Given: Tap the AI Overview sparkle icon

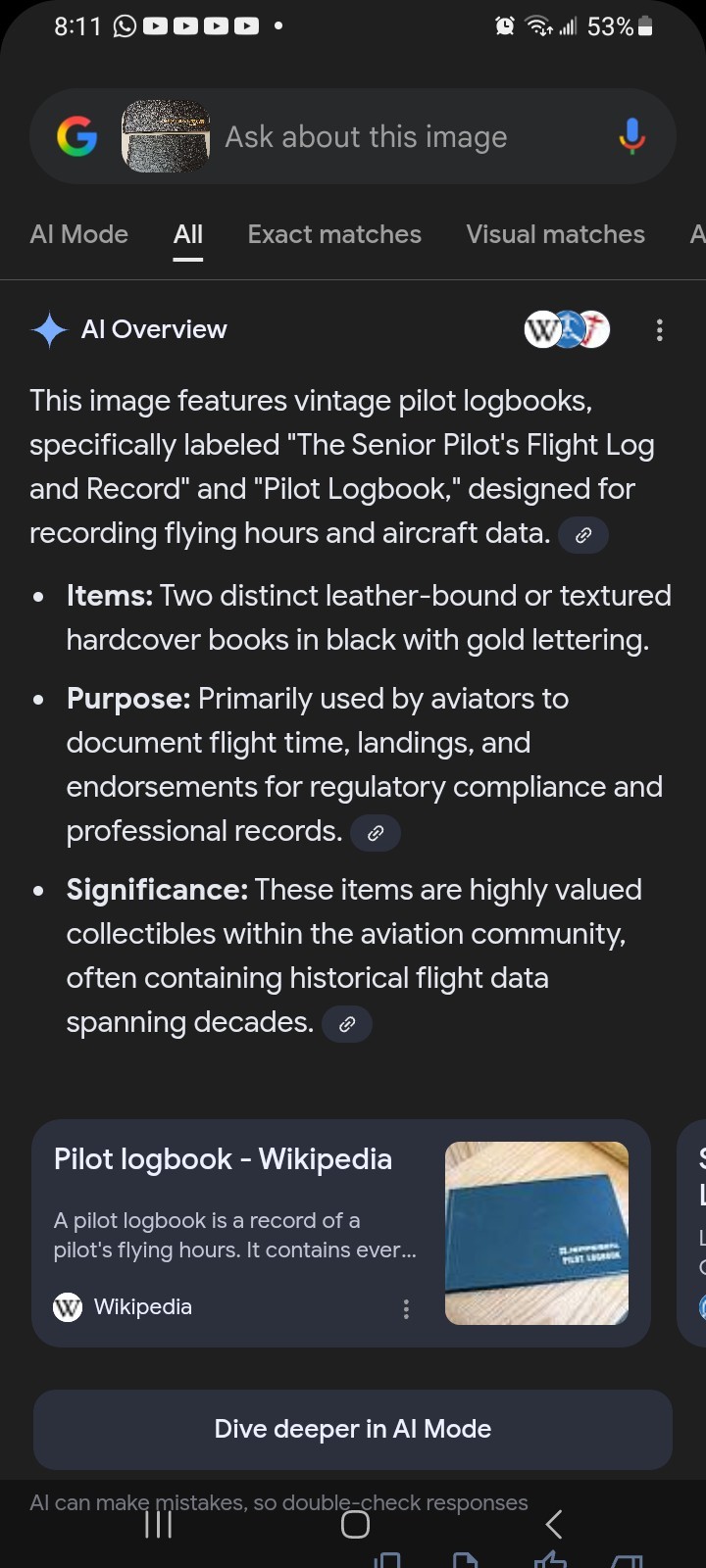Looking at the screenshot, I should click(x=51, y=329).
